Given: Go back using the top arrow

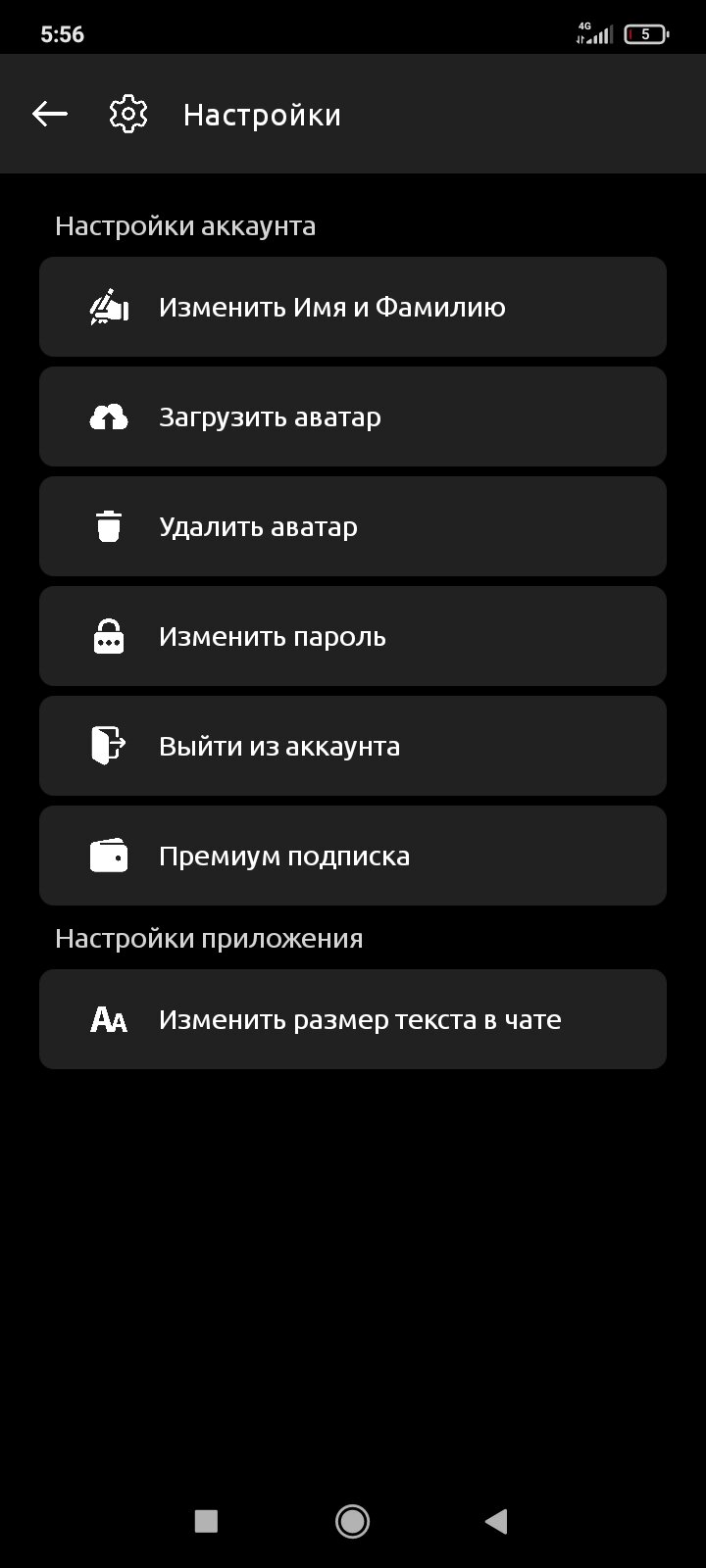Looking at the screenshot, I should pos(49,115).
